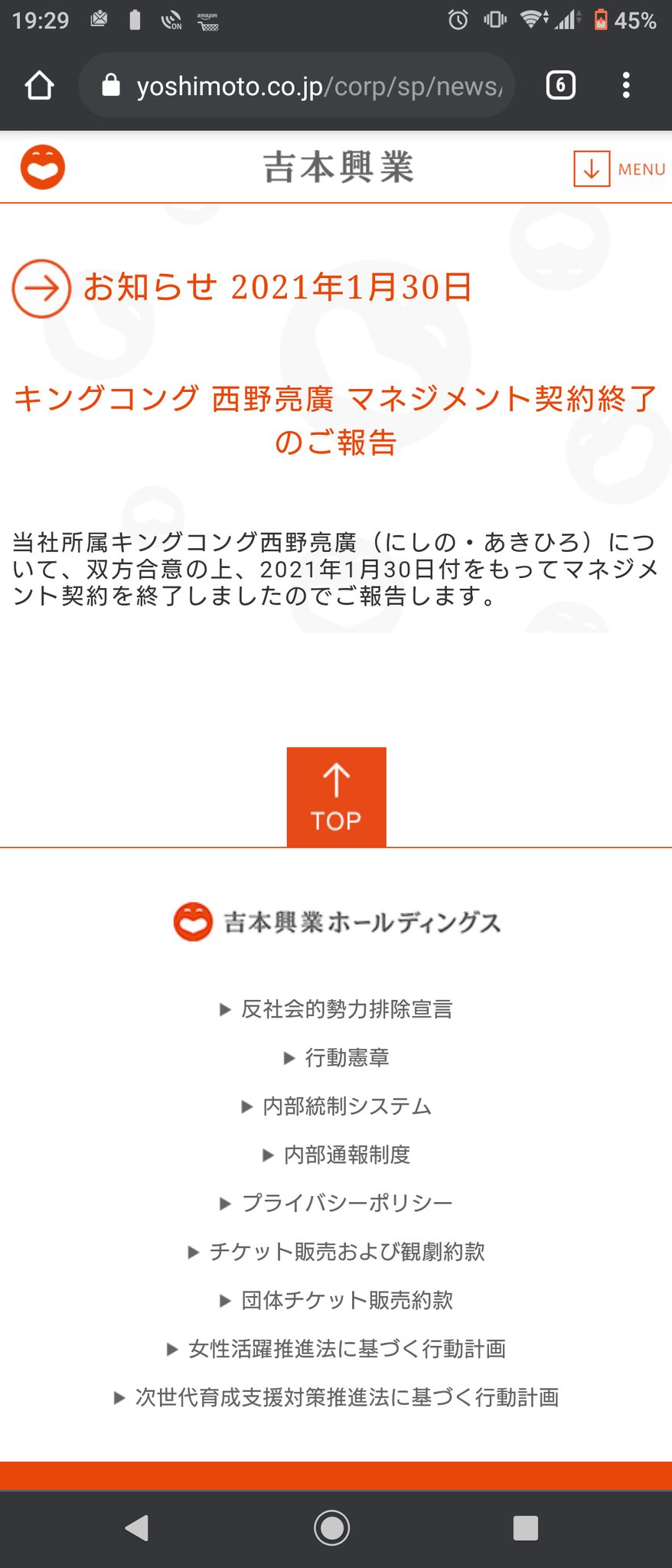Open 内部通報制度 link
The image size is (672, 1568).
point(346,1154)
